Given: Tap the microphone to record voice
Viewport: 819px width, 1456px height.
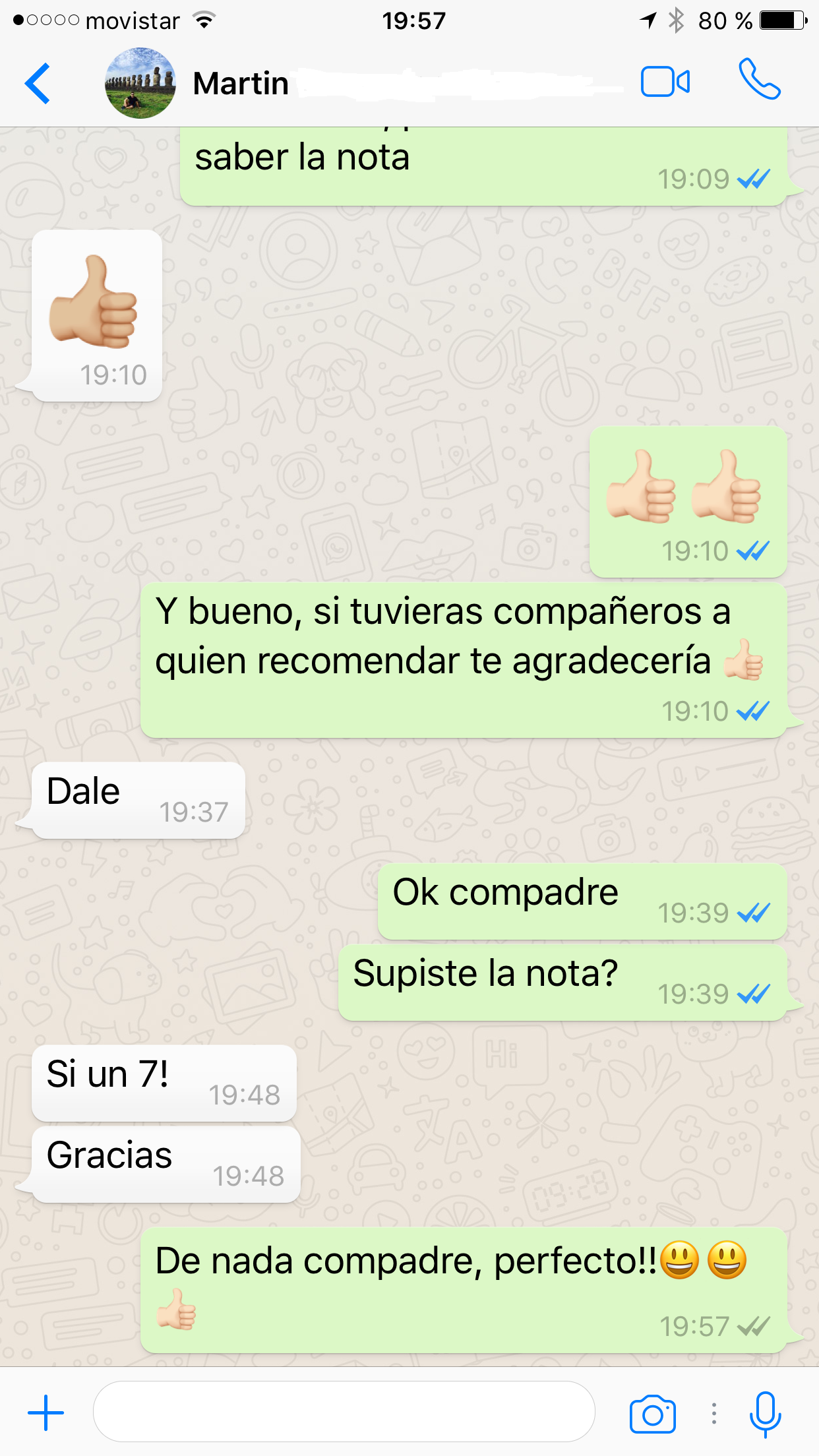Looking at the screenshot, I should (765, 1414).
